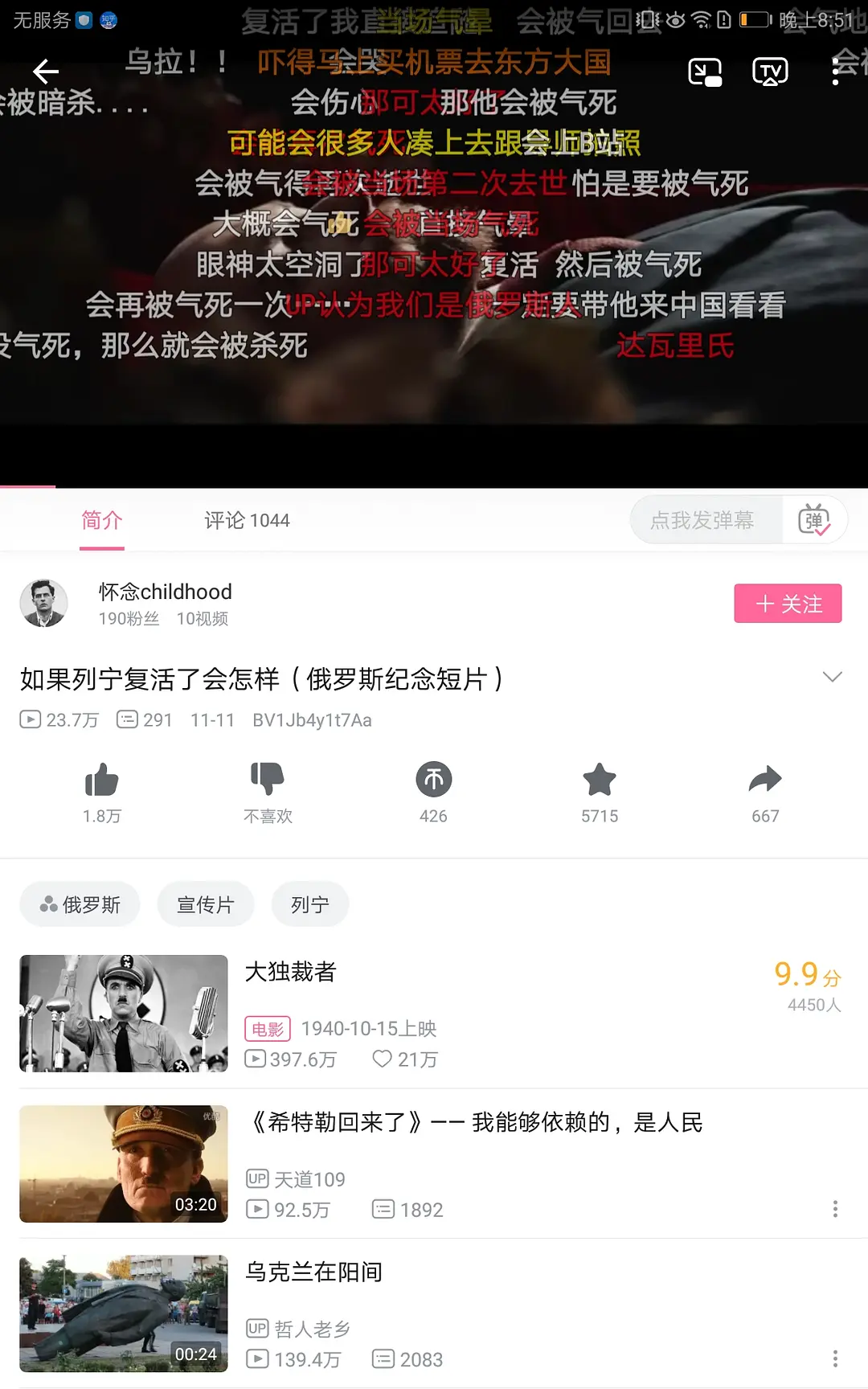Tap the 点我发弹幕 input field

[x=702, y=520]
